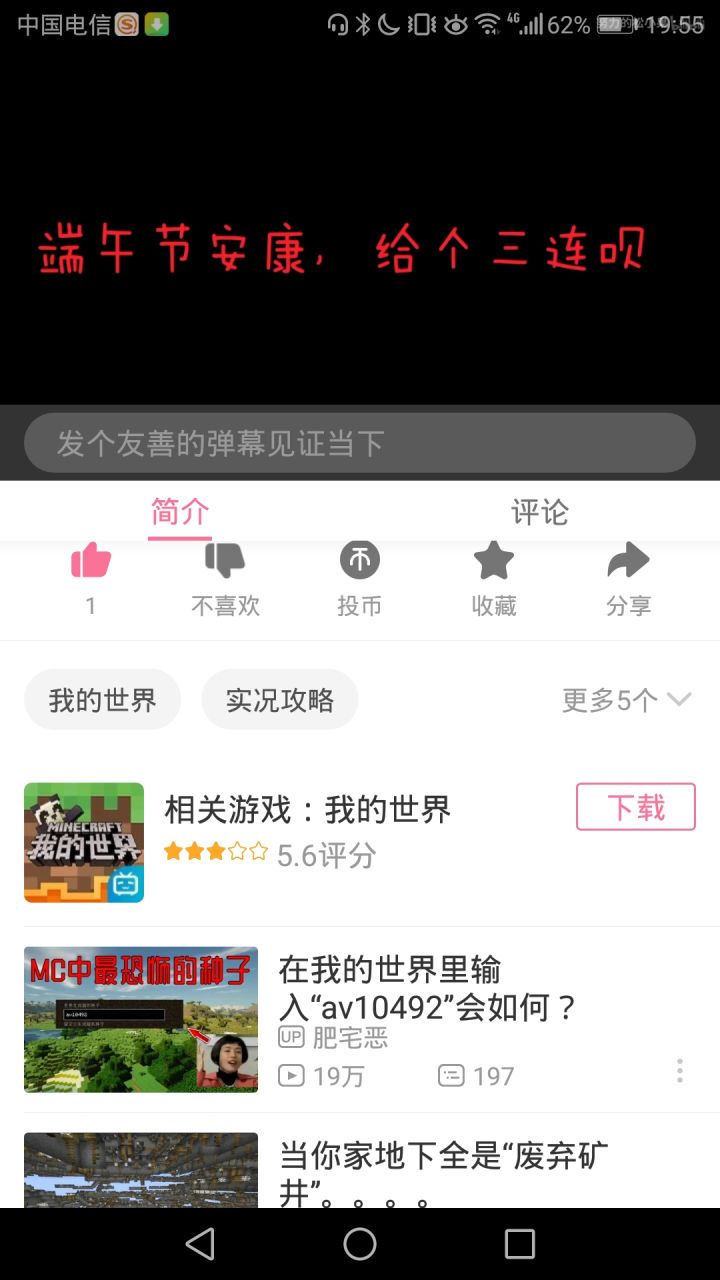Open the 投币 coin donation icon
Image resolution: width=720 pixels, height=1280 pixels.
[359, 560]
